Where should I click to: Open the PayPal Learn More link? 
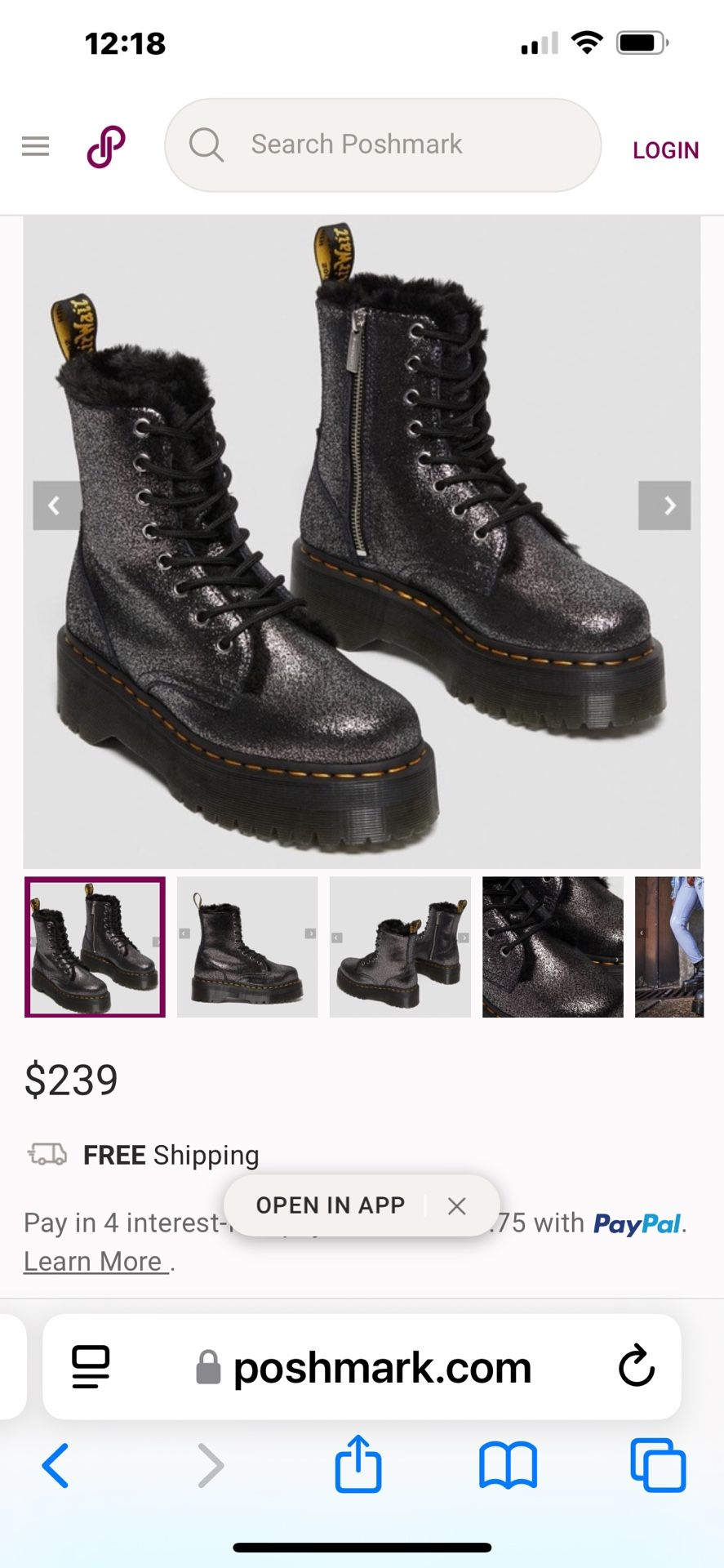[96, 1262]
